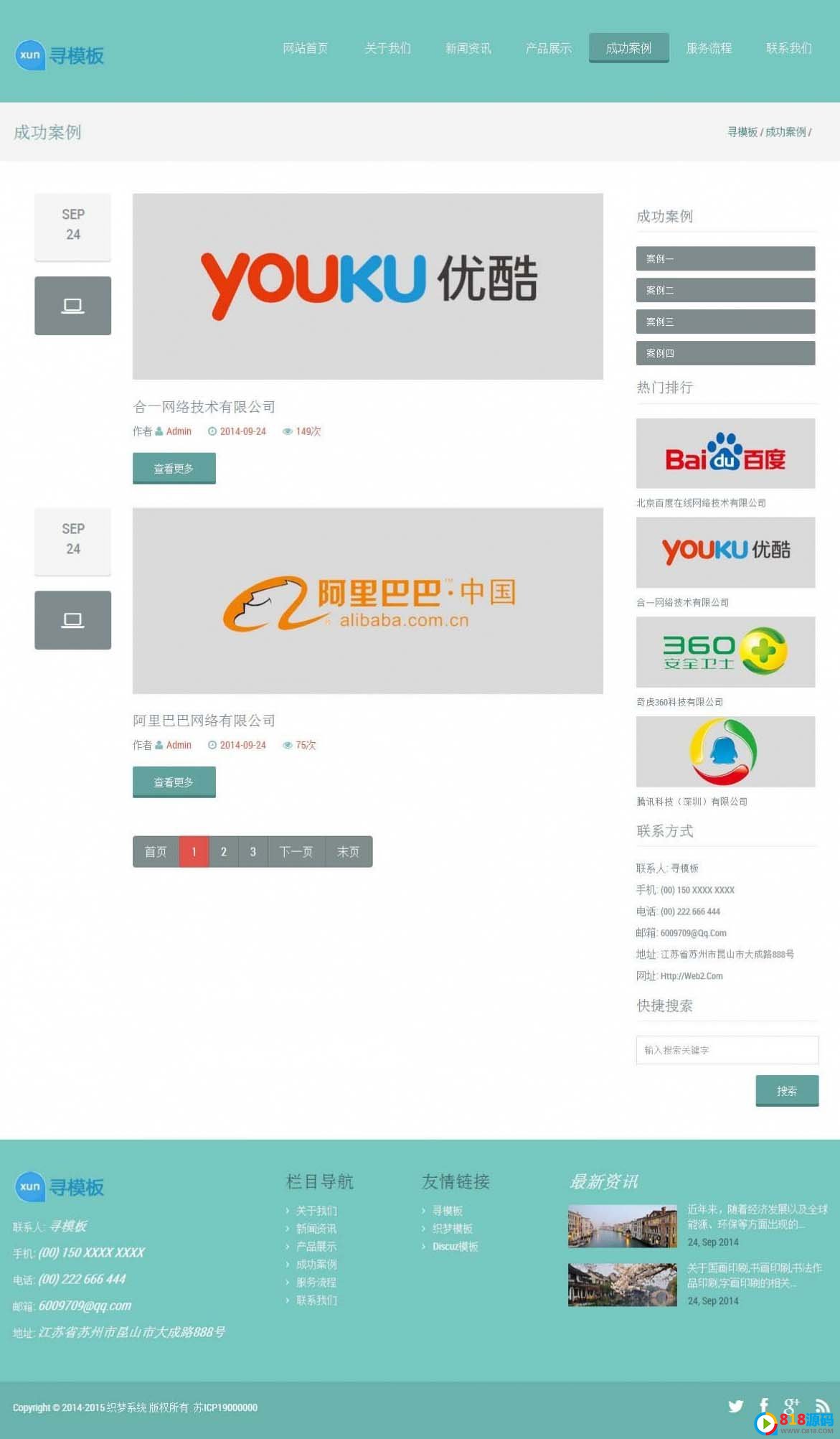Open 360安全卫士 thumbnail in 热门排行
Viewport: 840px width, 1439px height.
click(725, 652)
